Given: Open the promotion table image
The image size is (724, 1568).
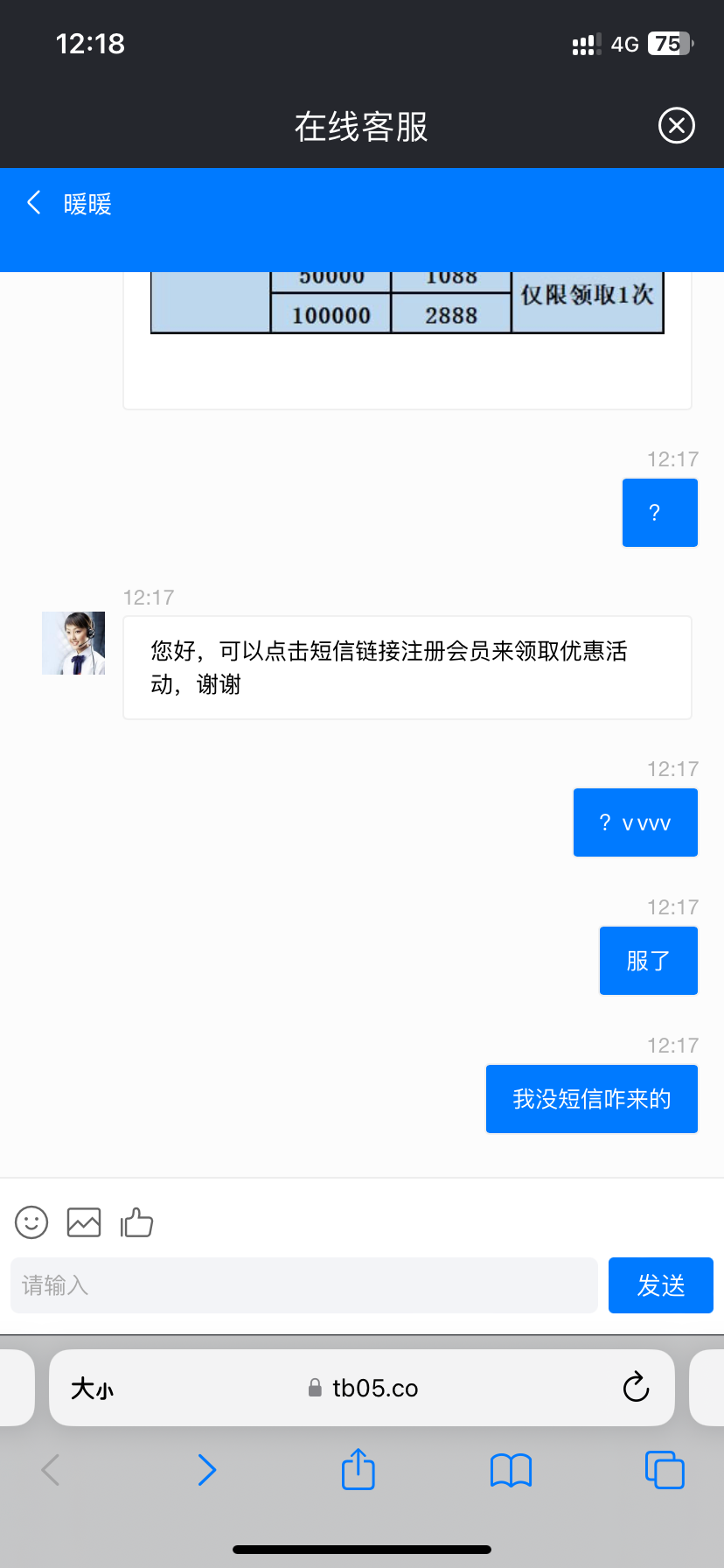Looking at the screenshot, I should tap(407, 303).
